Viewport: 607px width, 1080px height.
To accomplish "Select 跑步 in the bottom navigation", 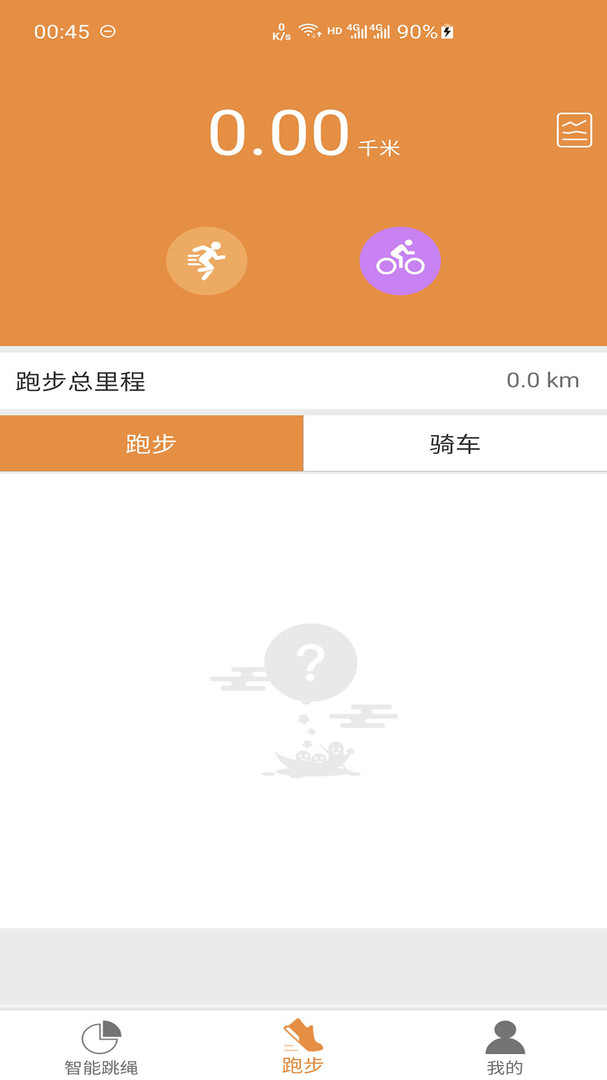I will 303,1046.
